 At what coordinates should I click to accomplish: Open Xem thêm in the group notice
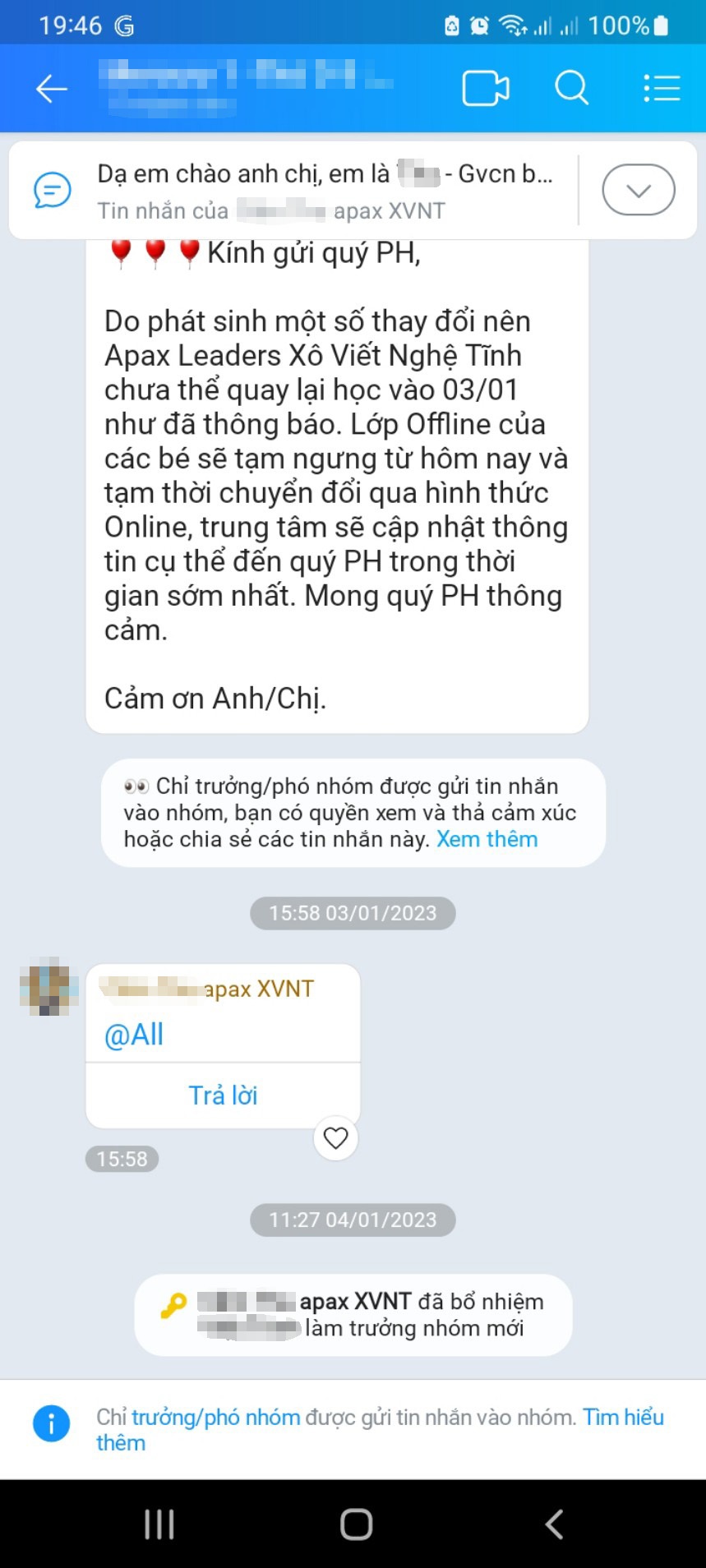487,838
